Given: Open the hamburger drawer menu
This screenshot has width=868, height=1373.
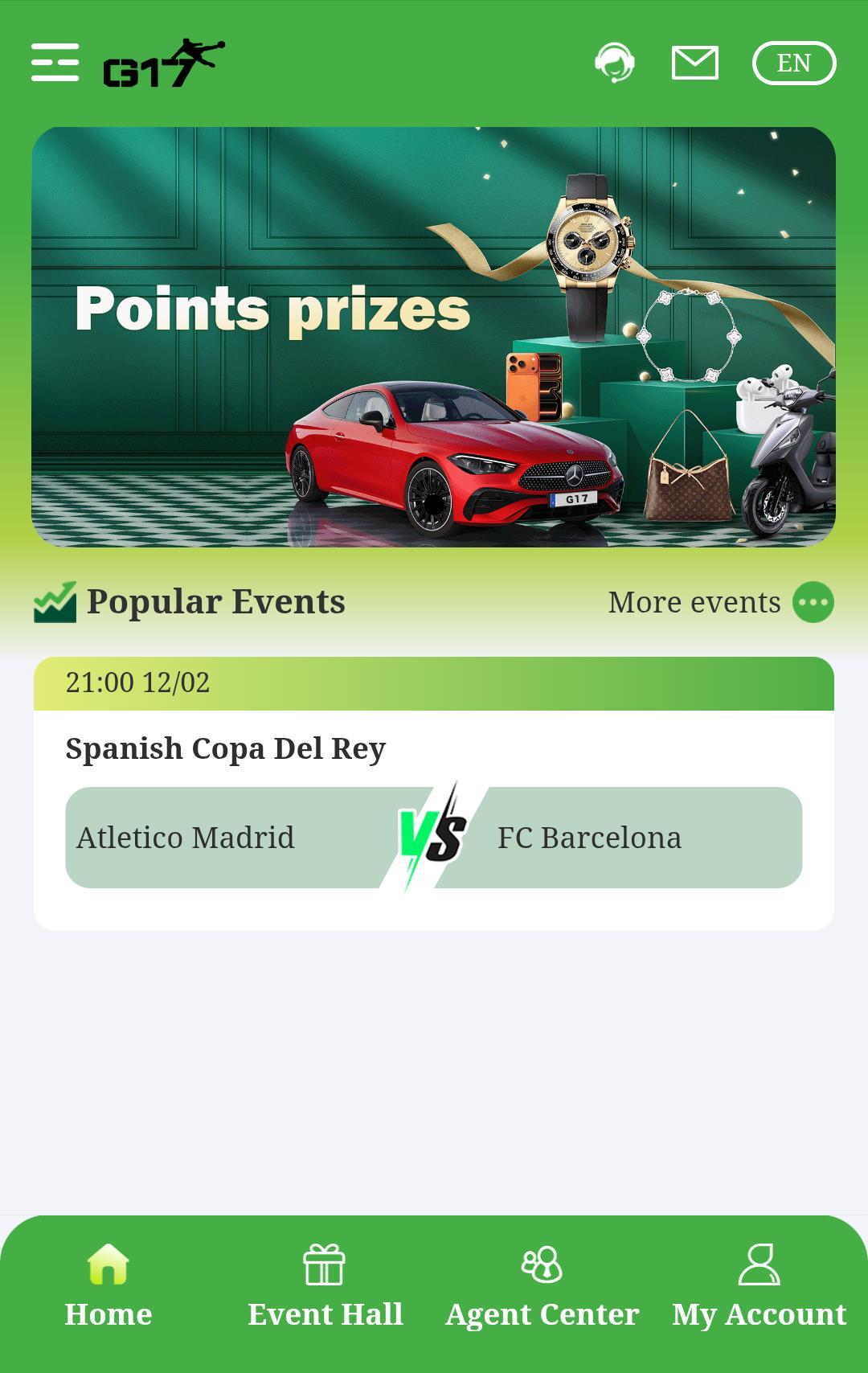Looking at the screenshot, I should click(x=55, y=63).
